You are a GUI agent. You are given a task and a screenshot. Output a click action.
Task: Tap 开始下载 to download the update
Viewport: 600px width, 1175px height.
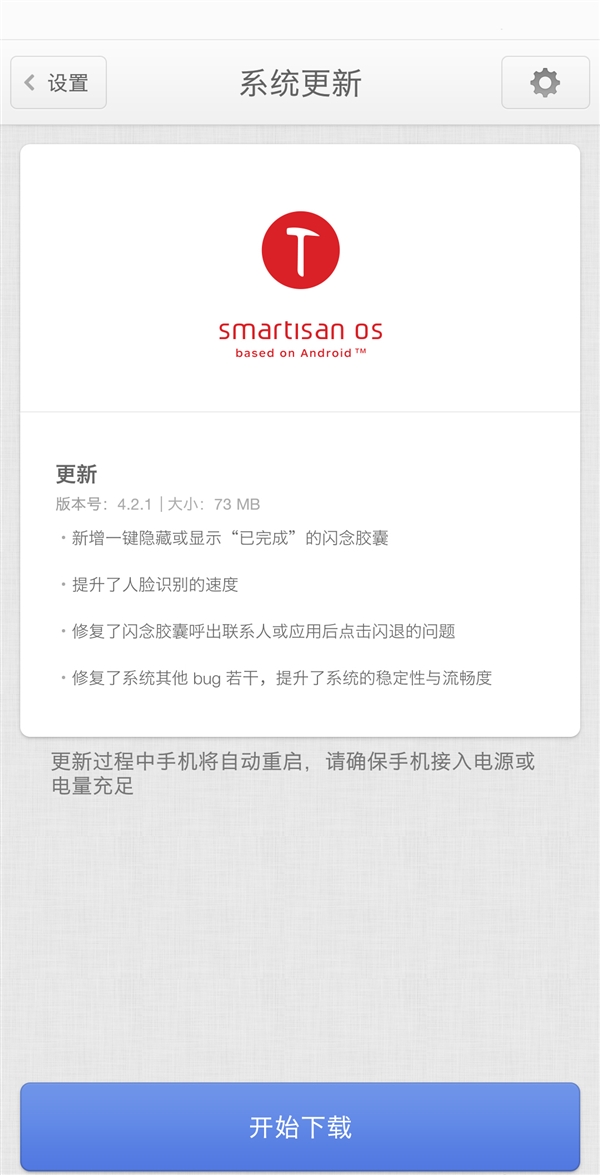[x=300, y=1128]
